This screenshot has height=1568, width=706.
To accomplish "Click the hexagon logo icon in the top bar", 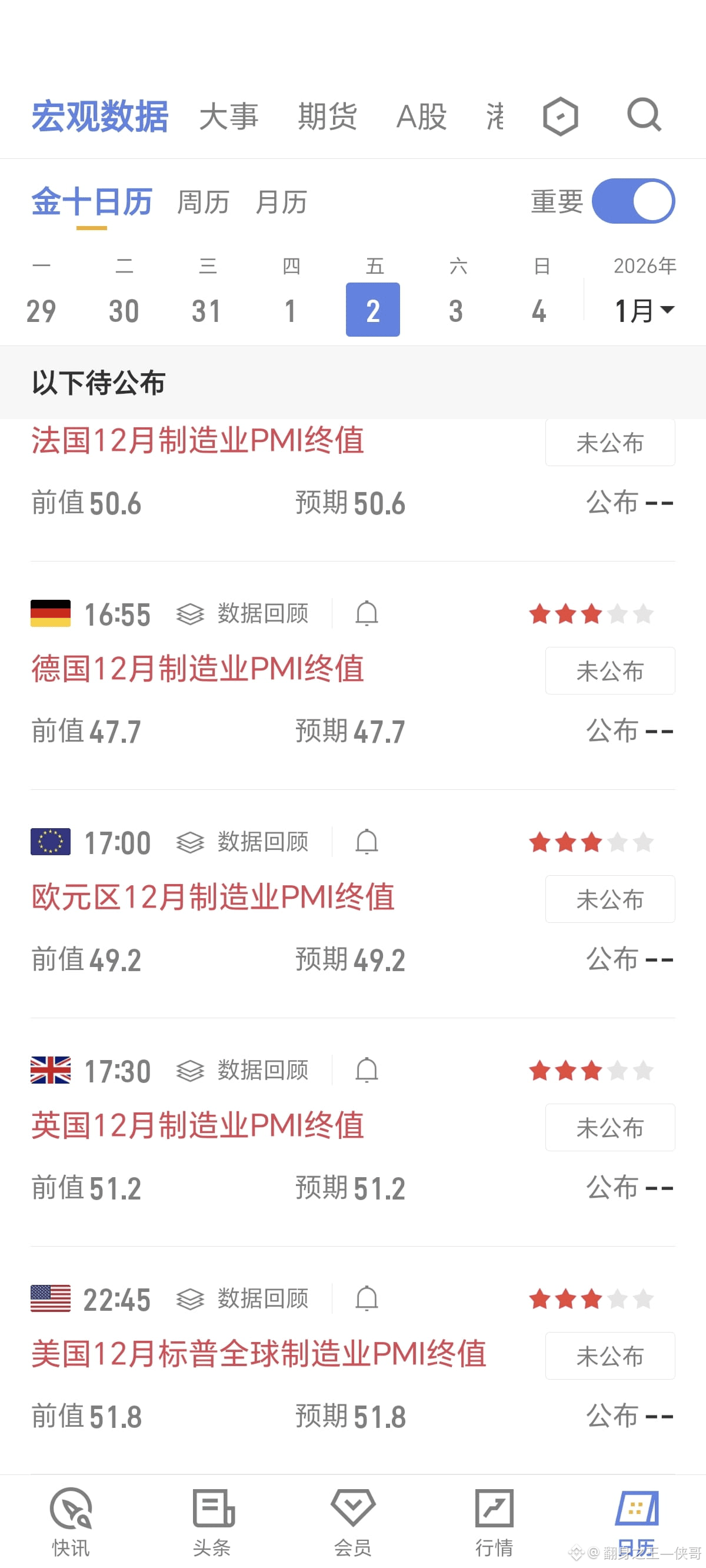I will pyautogui.click(x=560, y=115).
